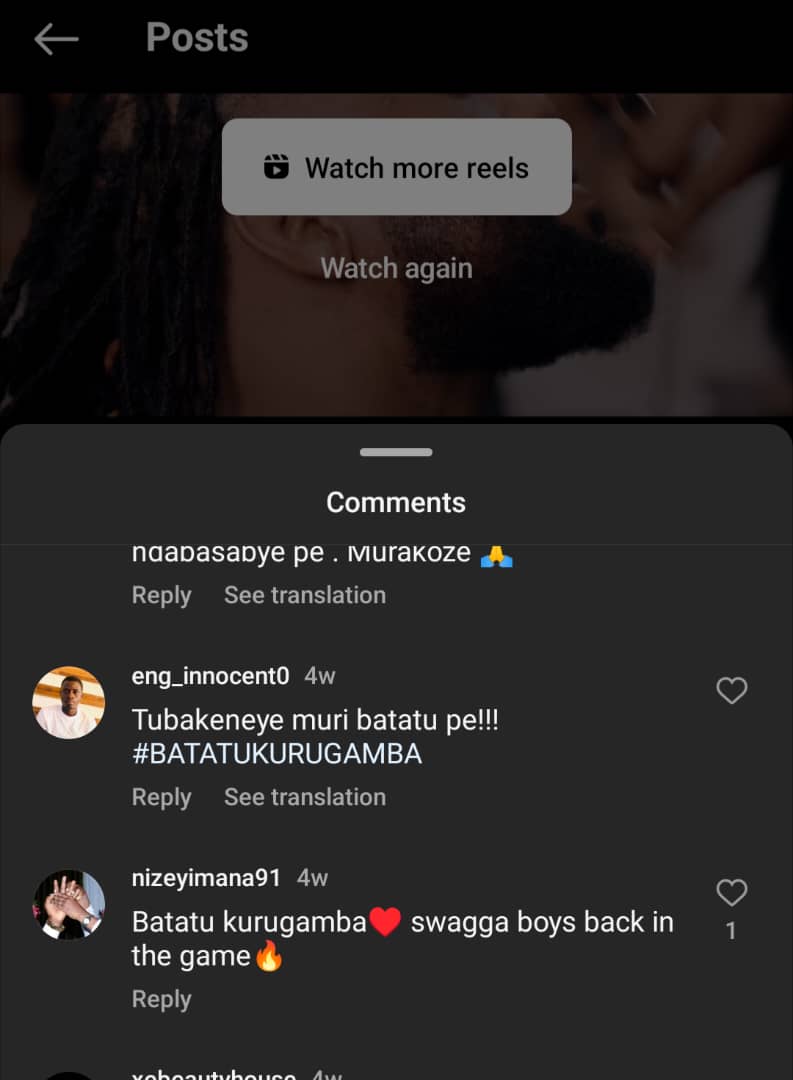See translation of eng_innocent0's comment

(x=304, y=797)
